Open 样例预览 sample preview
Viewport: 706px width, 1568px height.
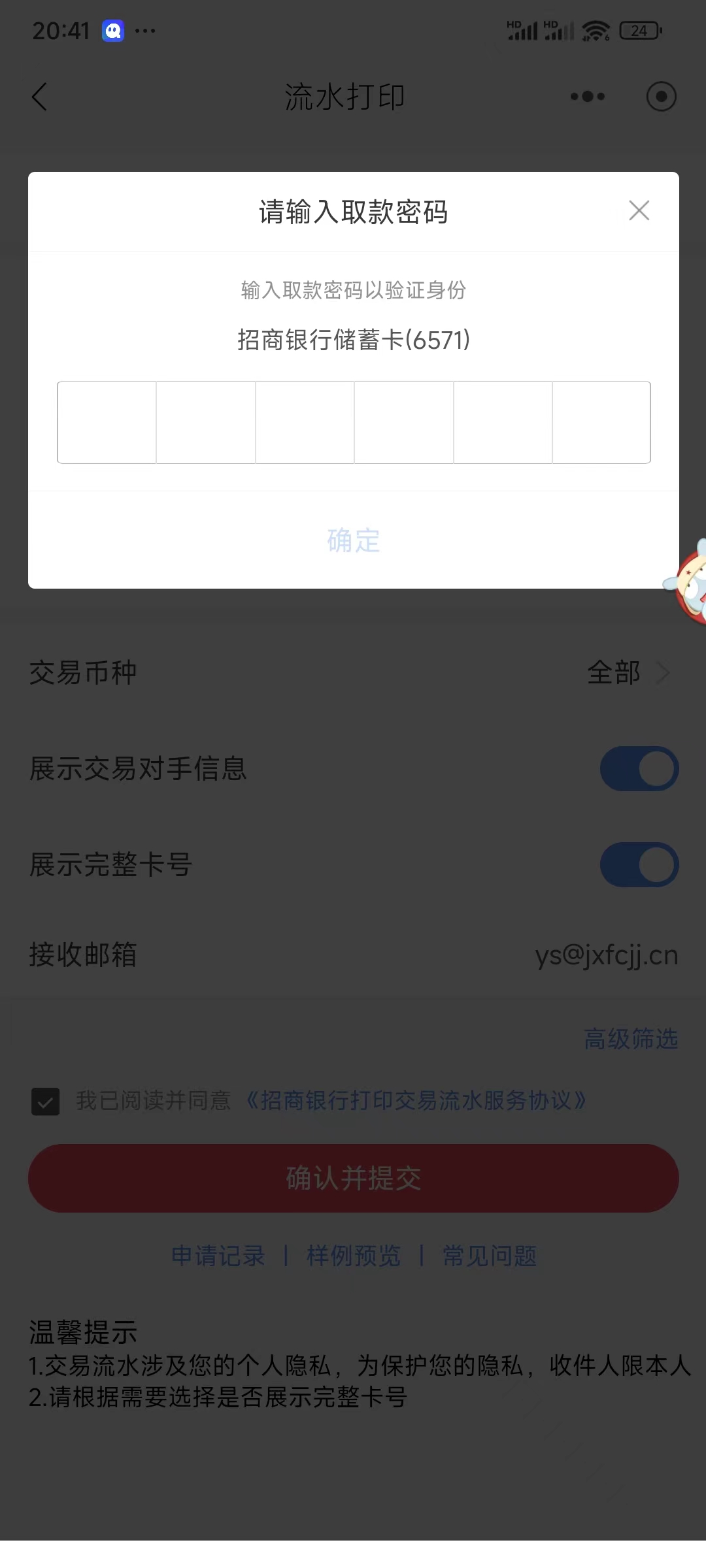coord(354,1256)
